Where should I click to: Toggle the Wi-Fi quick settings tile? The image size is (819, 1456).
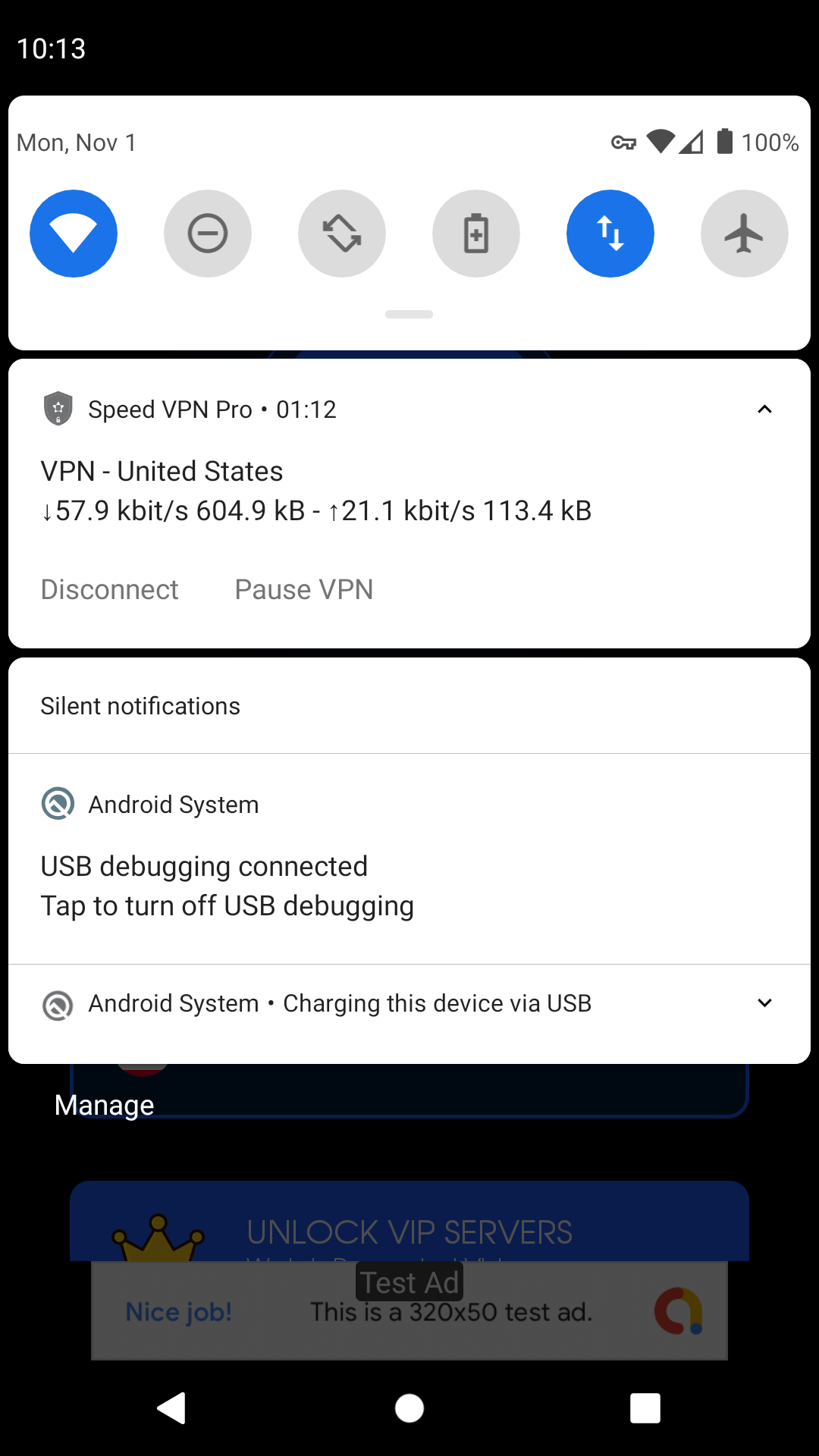tap(74, 234)
